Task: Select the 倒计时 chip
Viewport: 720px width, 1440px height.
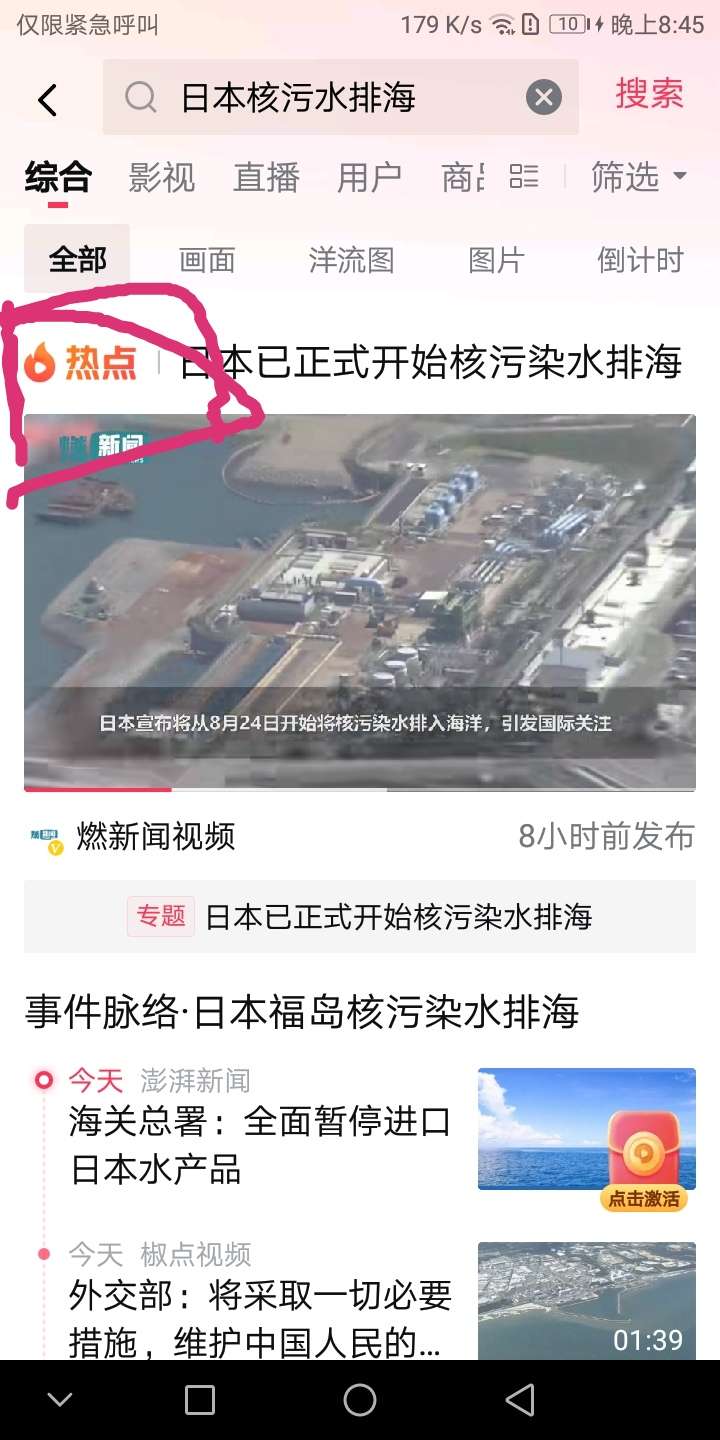Action: (640, 261)
